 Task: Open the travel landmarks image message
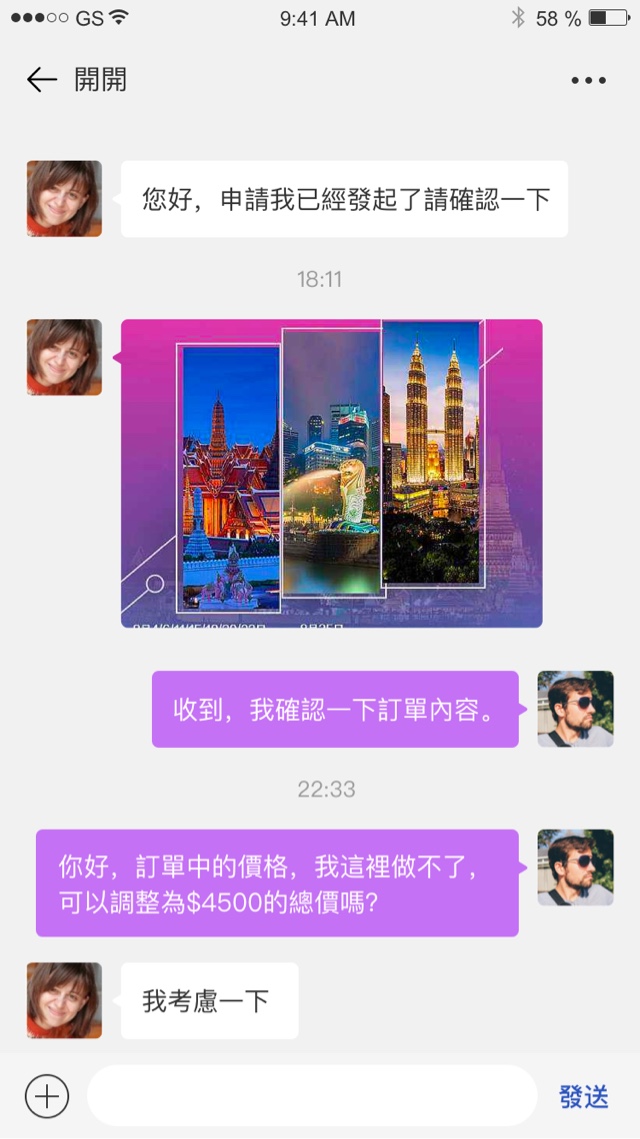[x=331, y=473]
